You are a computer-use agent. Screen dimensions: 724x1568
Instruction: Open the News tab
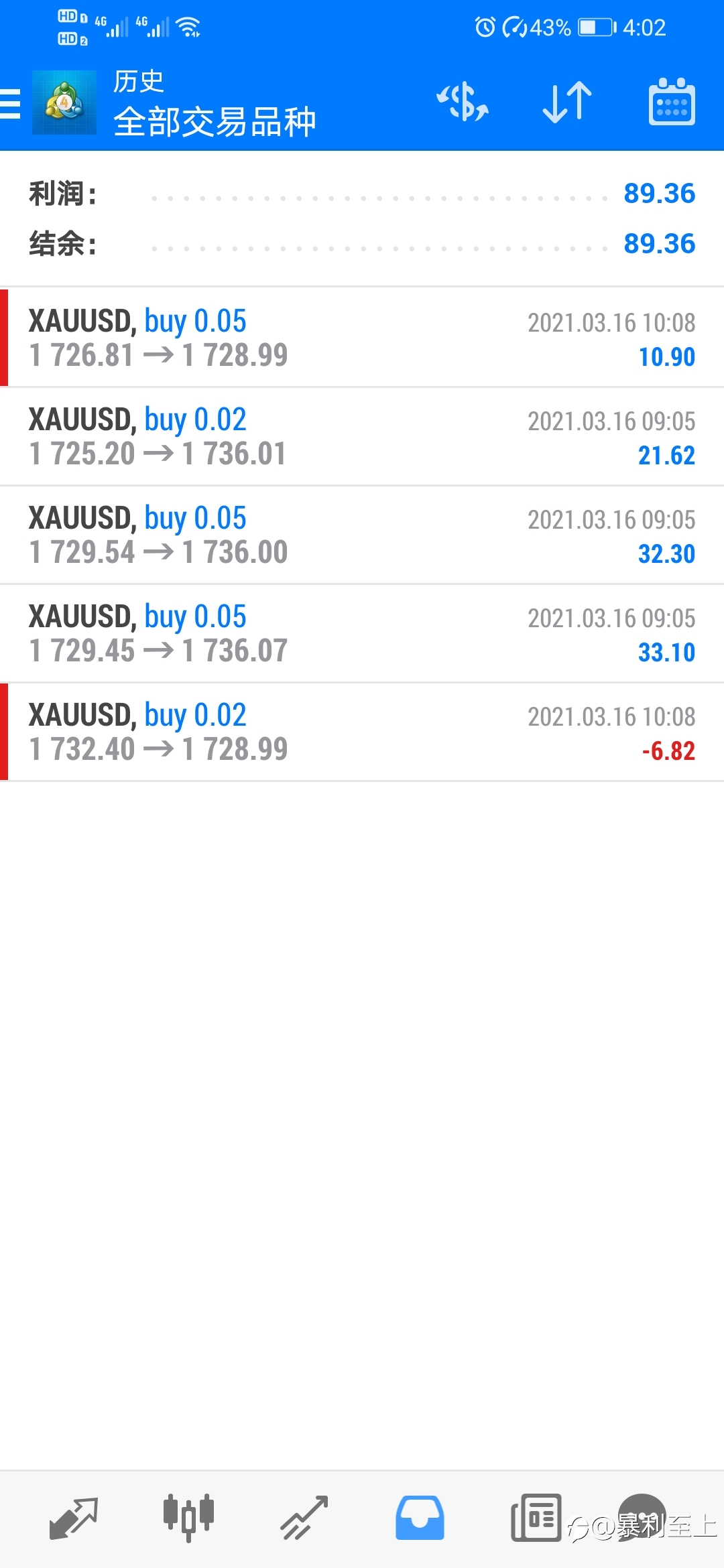[x=536, y=1518]
